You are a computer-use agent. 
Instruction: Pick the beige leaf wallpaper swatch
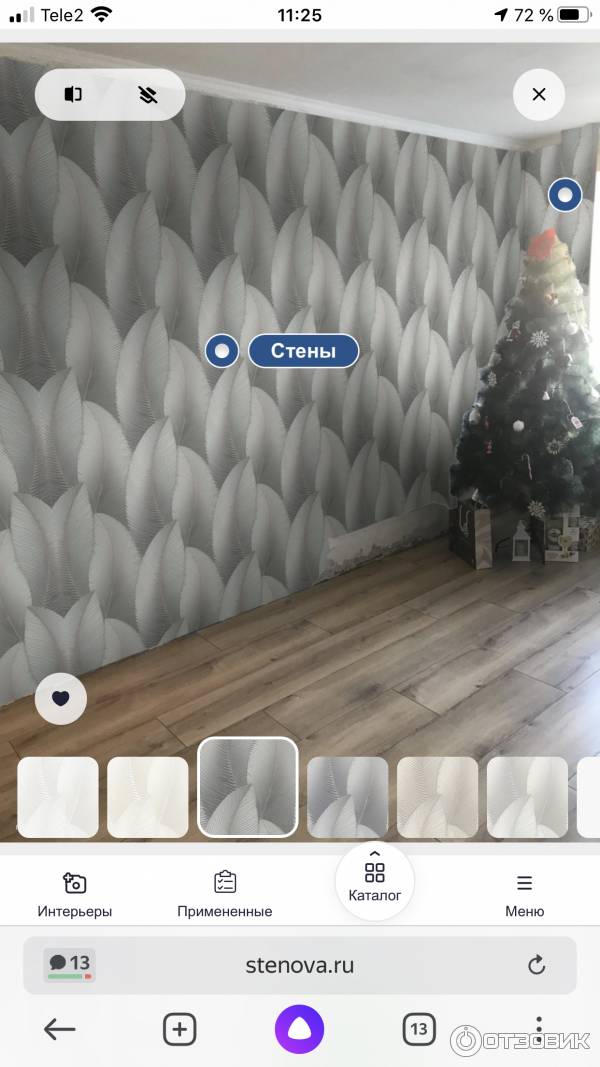tap(437, 797)
